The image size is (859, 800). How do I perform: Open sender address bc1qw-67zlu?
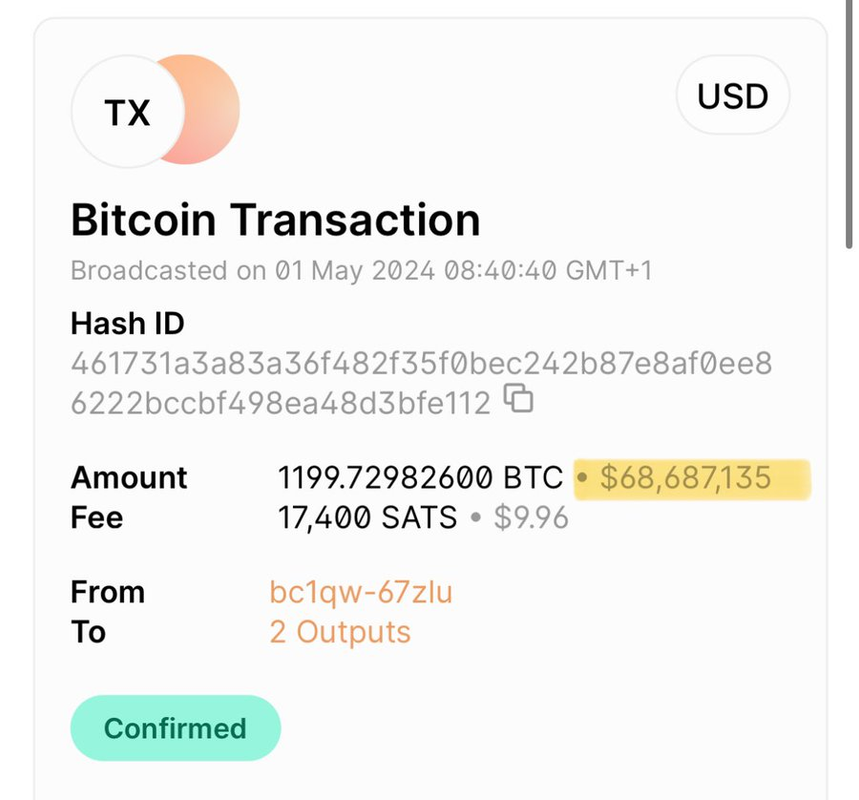click(x=361, y=592)
